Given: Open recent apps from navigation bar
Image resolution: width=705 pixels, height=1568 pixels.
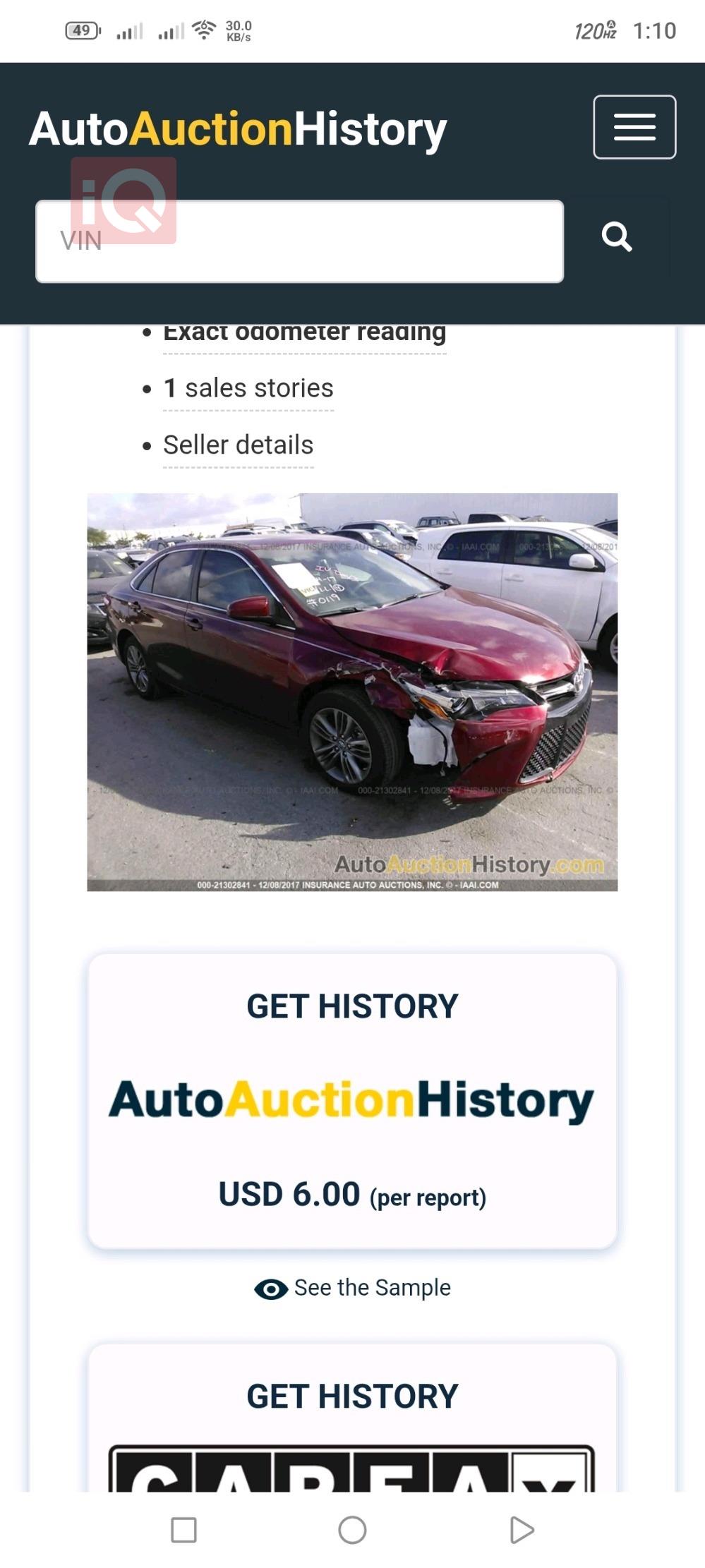Looking at the screenshot, I should 183,1530.
